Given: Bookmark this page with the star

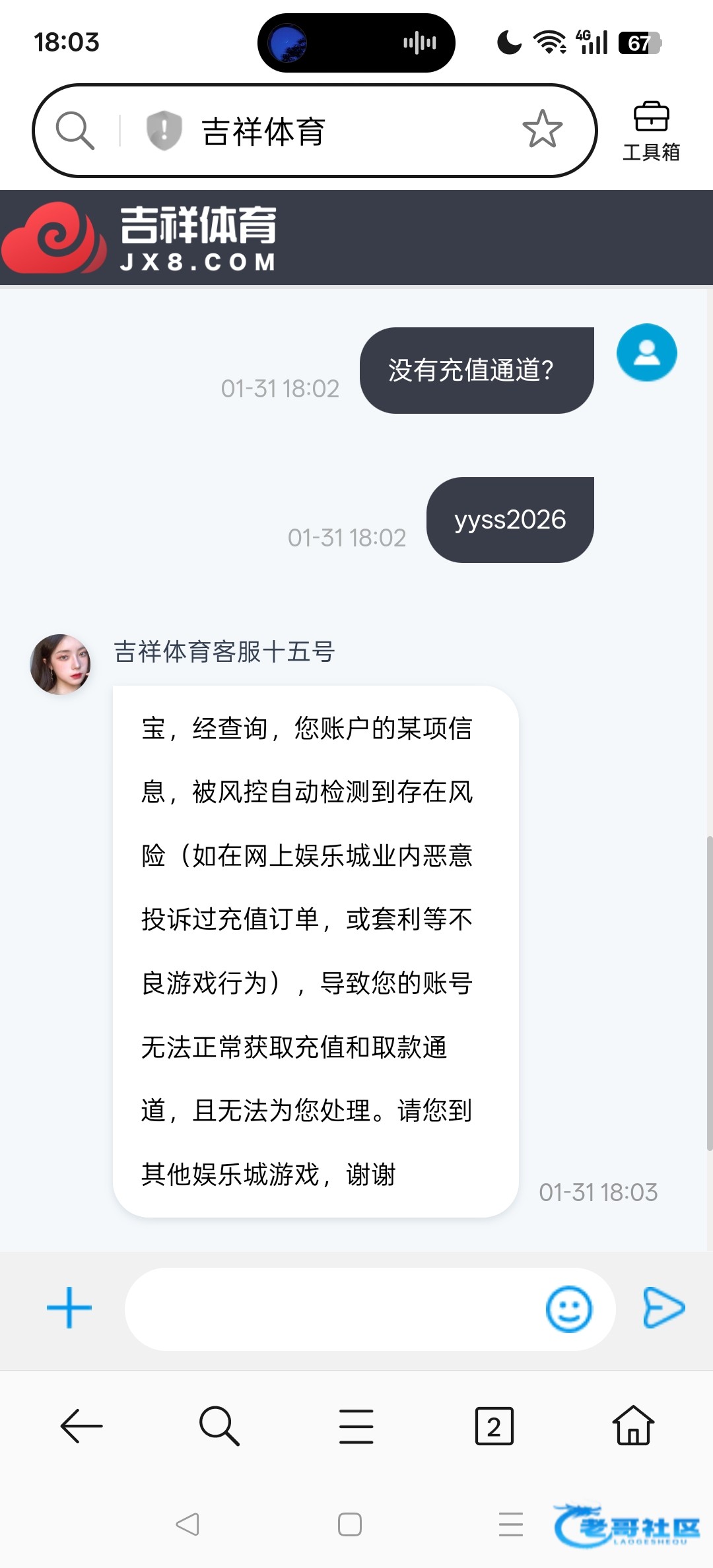Looking at the screenshot, I should 542,129.
